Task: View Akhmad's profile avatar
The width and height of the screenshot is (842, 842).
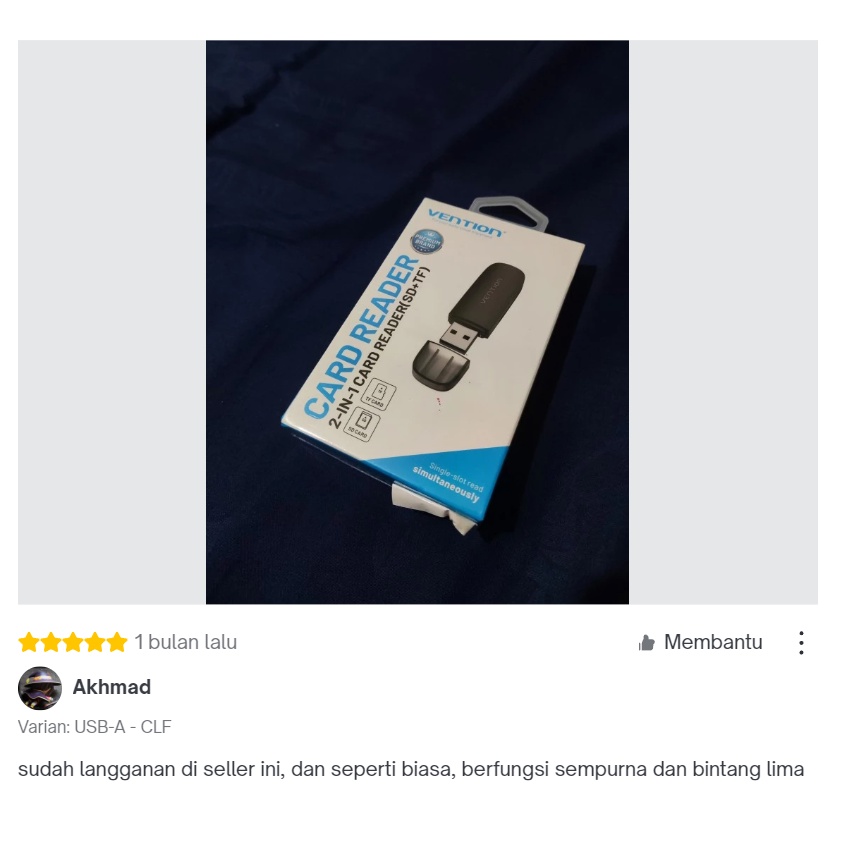Action: click(40, 688)
